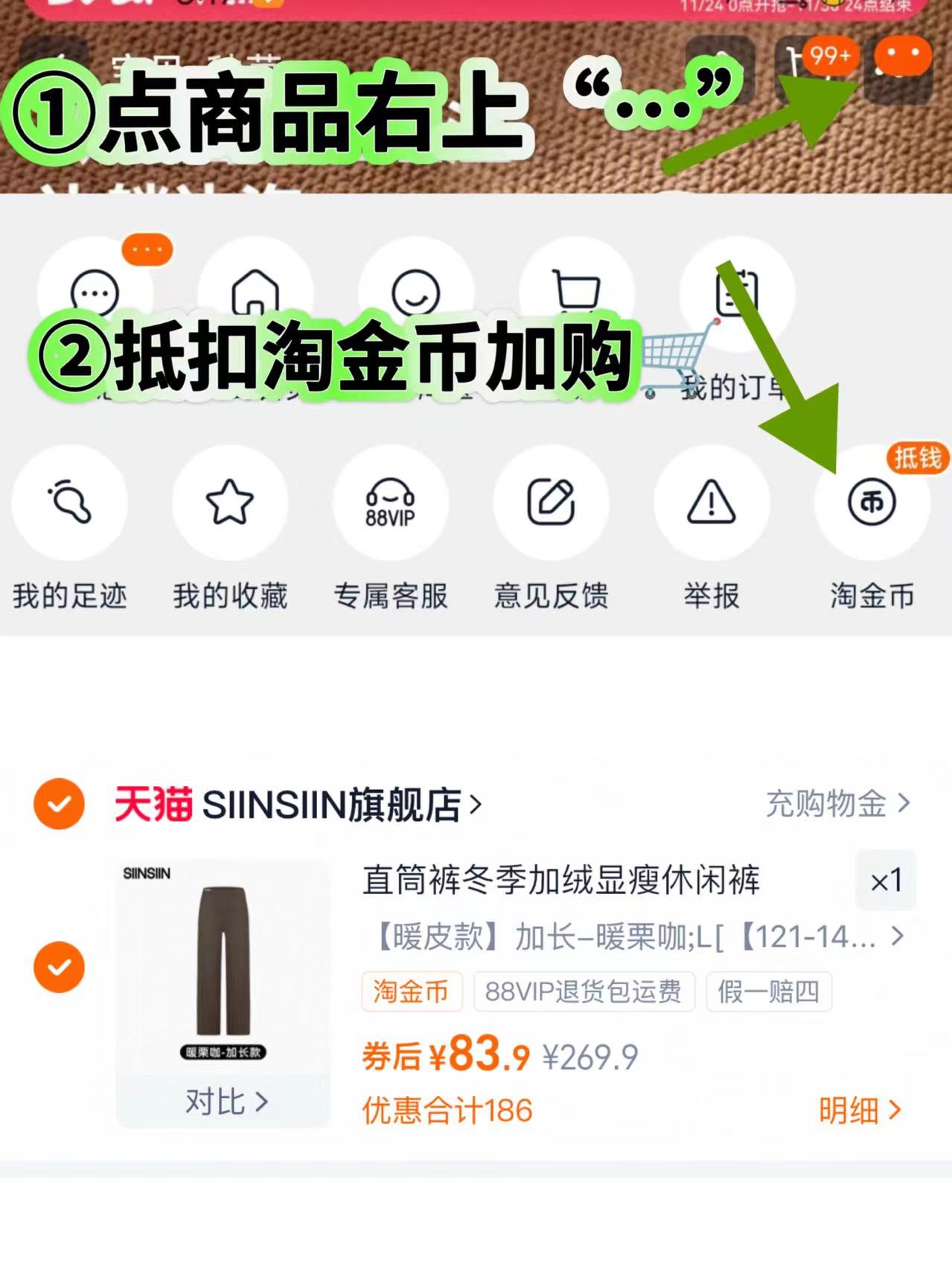The image size is (952, 1270).
Task: Toggle the 淘金币 deduction tag
Action: 411,991
